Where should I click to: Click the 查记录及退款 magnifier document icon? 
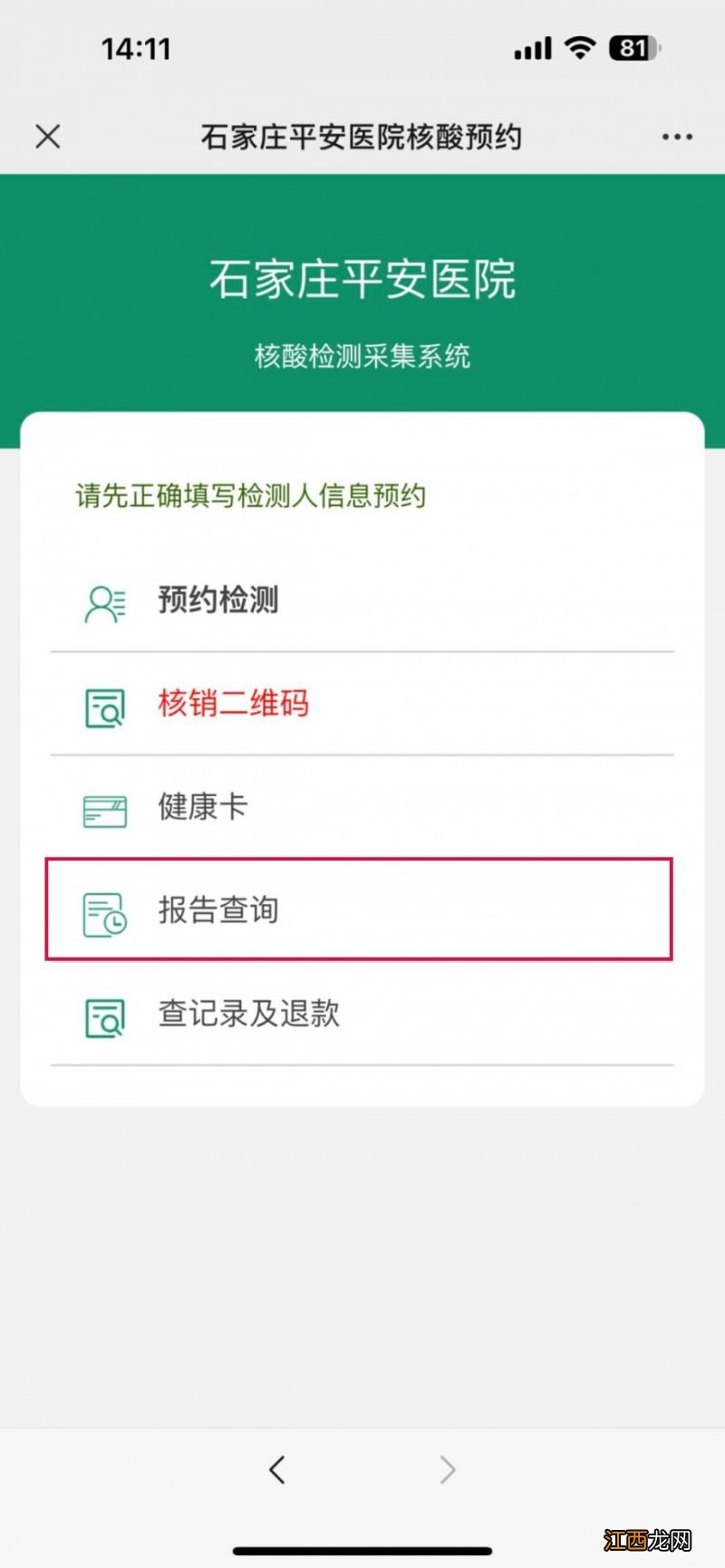pyautogui.click(x=103, y=1015)
